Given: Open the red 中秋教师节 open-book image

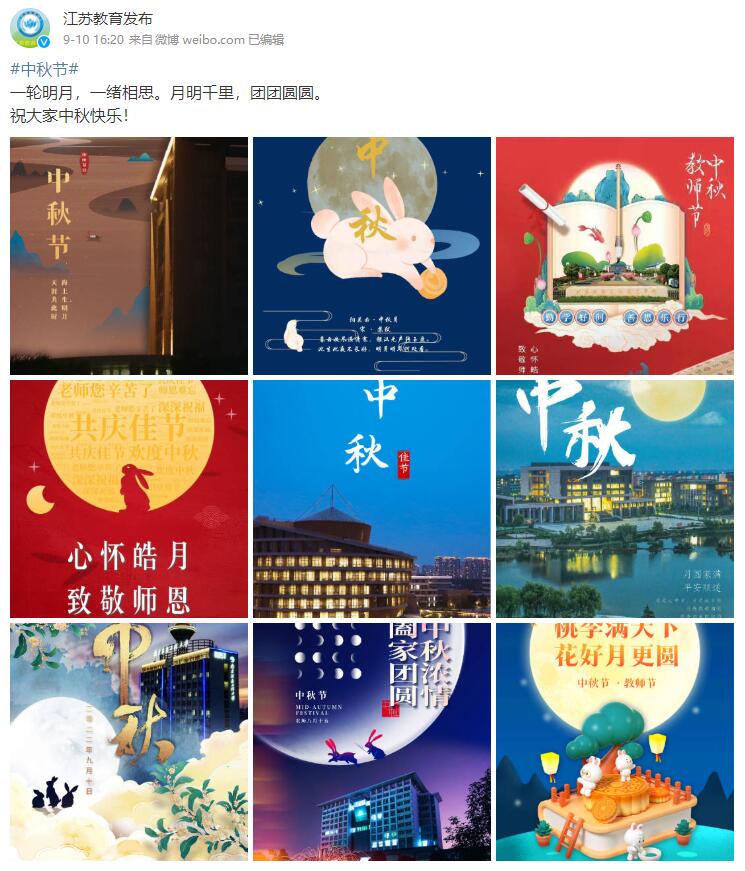Looking at the screenshot, I should click(x=615, y=256).
